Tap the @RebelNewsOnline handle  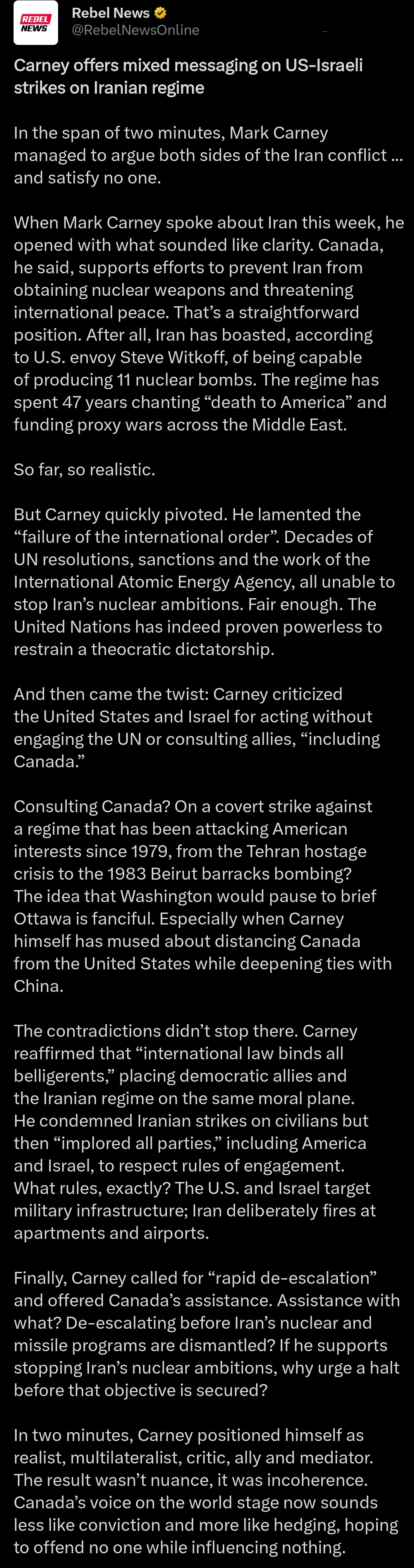pos(135,31)
